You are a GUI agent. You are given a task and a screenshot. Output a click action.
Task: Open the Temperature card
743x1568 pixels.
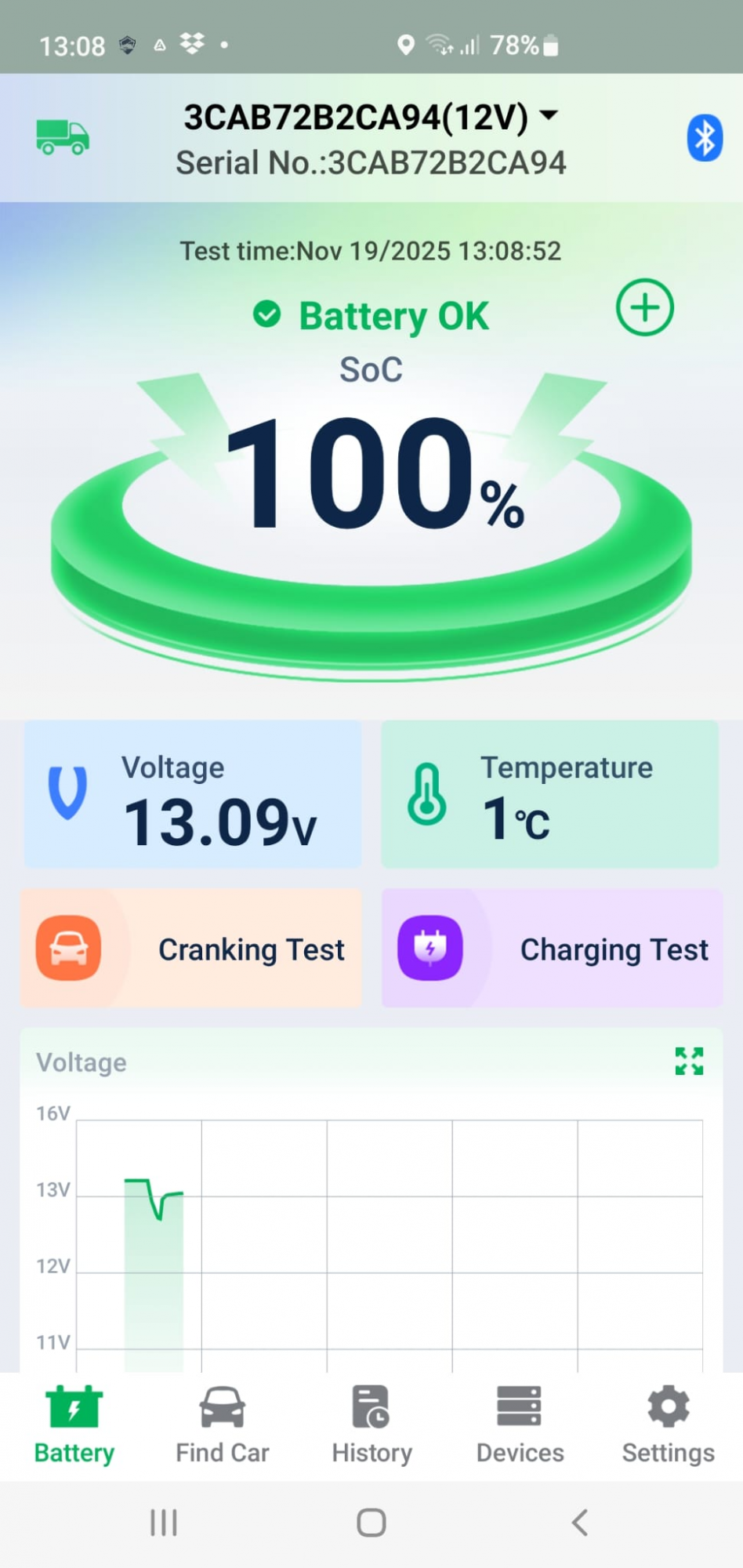pos(549,794)
